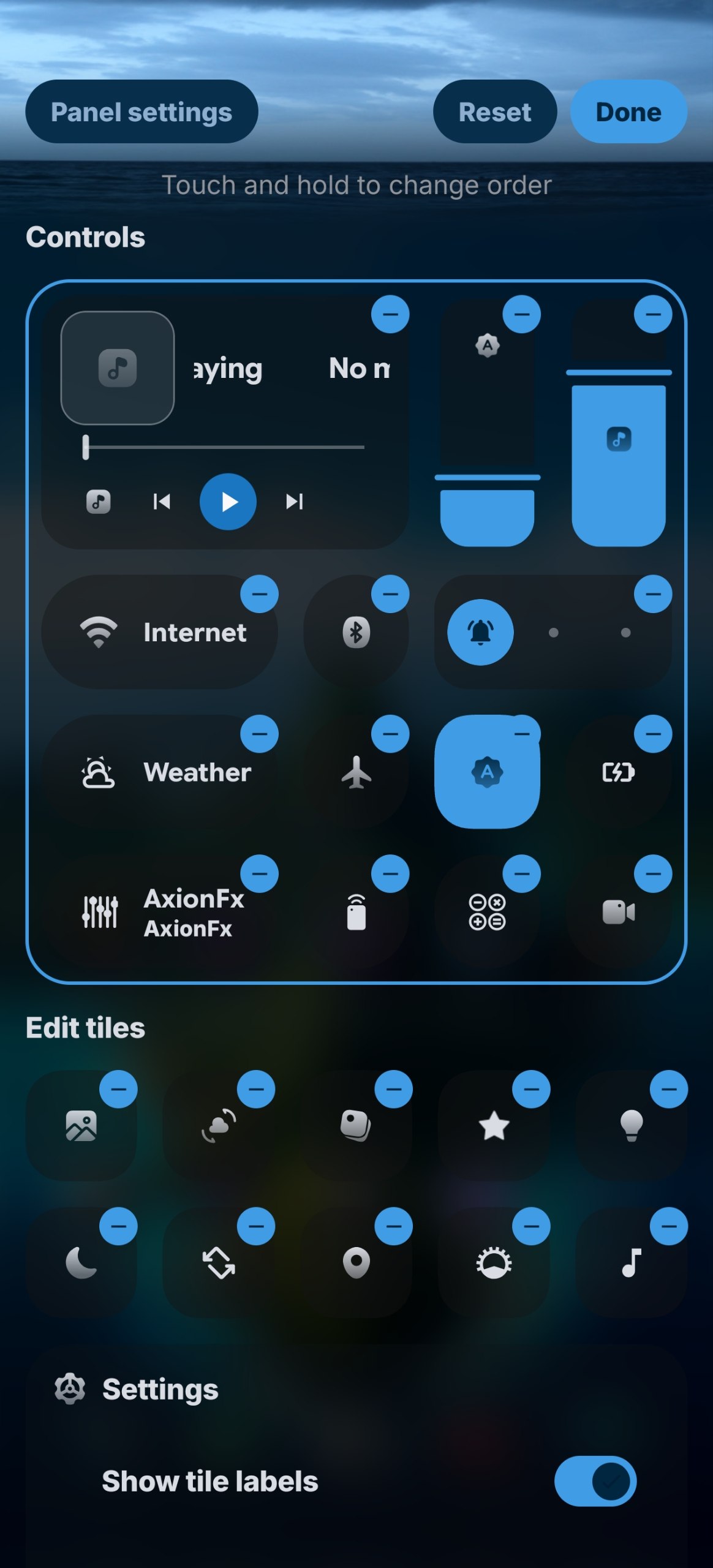The image size is (713, 1568).
Task: Remove the night mode moon tile
Action: point(119,1226)
